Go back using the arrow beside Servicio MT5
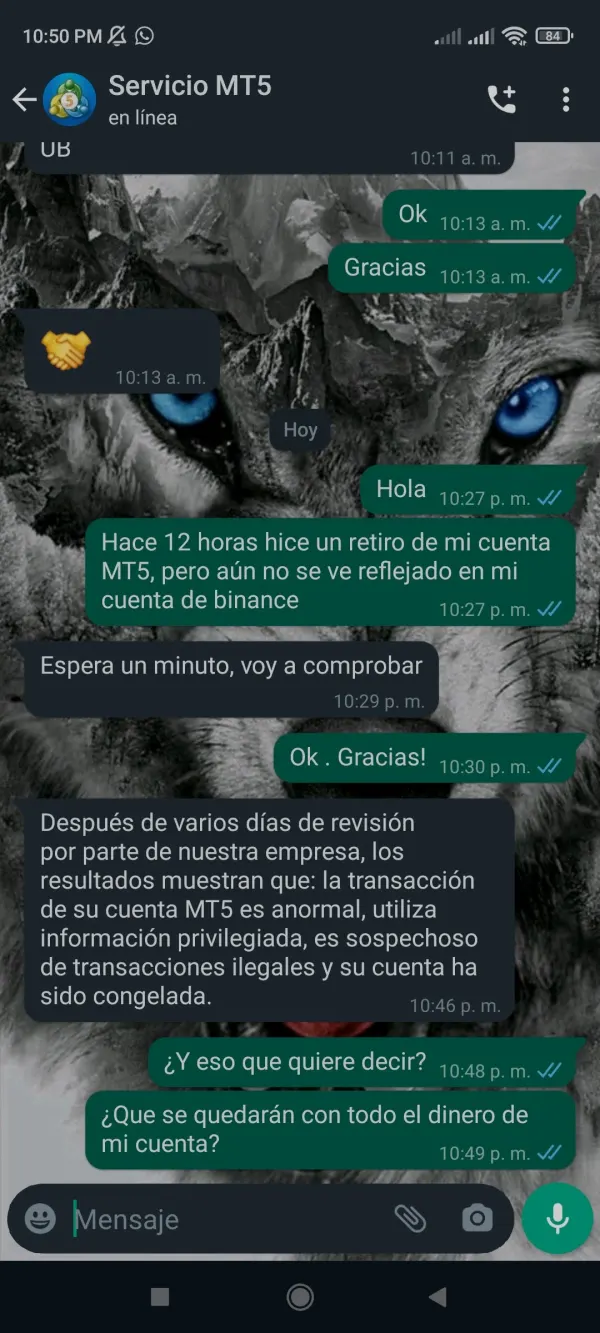600x1333 pixels. (x=24, y=99)
